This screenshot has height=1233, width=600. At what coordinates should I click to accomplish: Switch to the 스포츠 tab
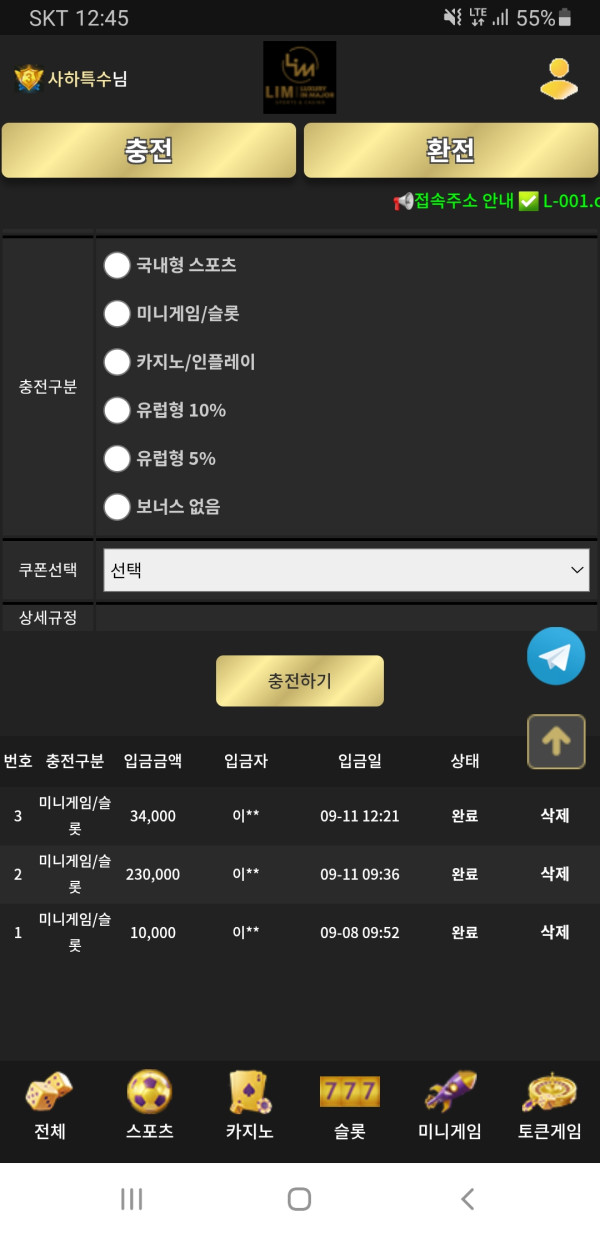pos(150,1106)
